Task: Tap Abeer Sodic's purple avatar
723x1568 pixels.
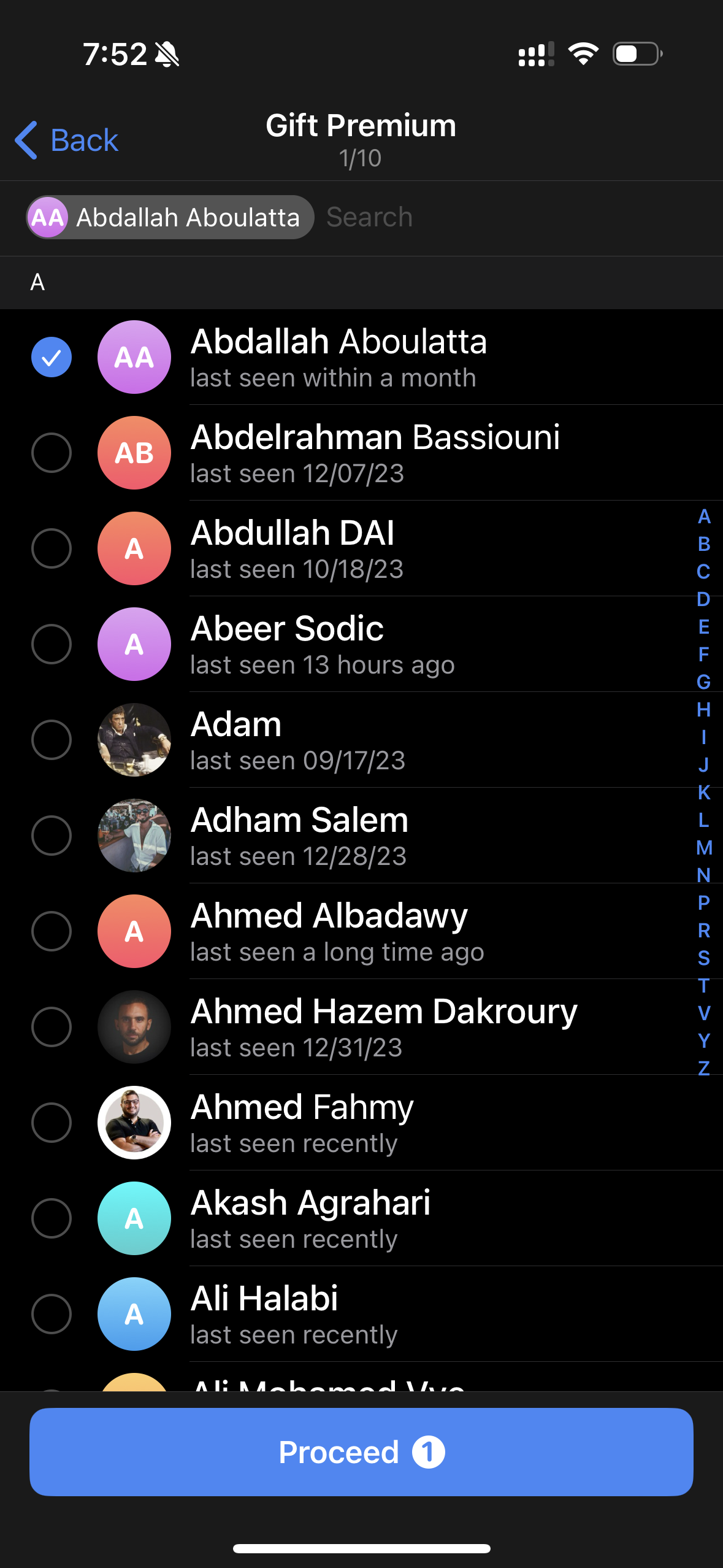Action: [x=134, y=644]
